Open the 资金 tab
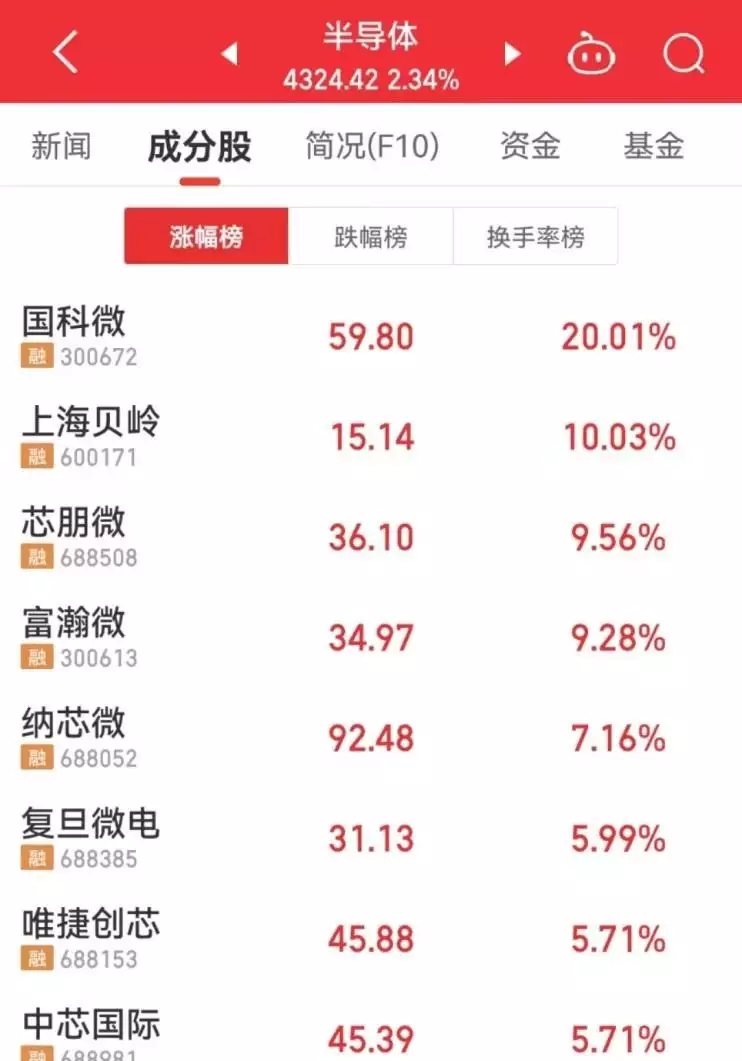This screenshot has width=742, height=1061. tap(527, 146)
